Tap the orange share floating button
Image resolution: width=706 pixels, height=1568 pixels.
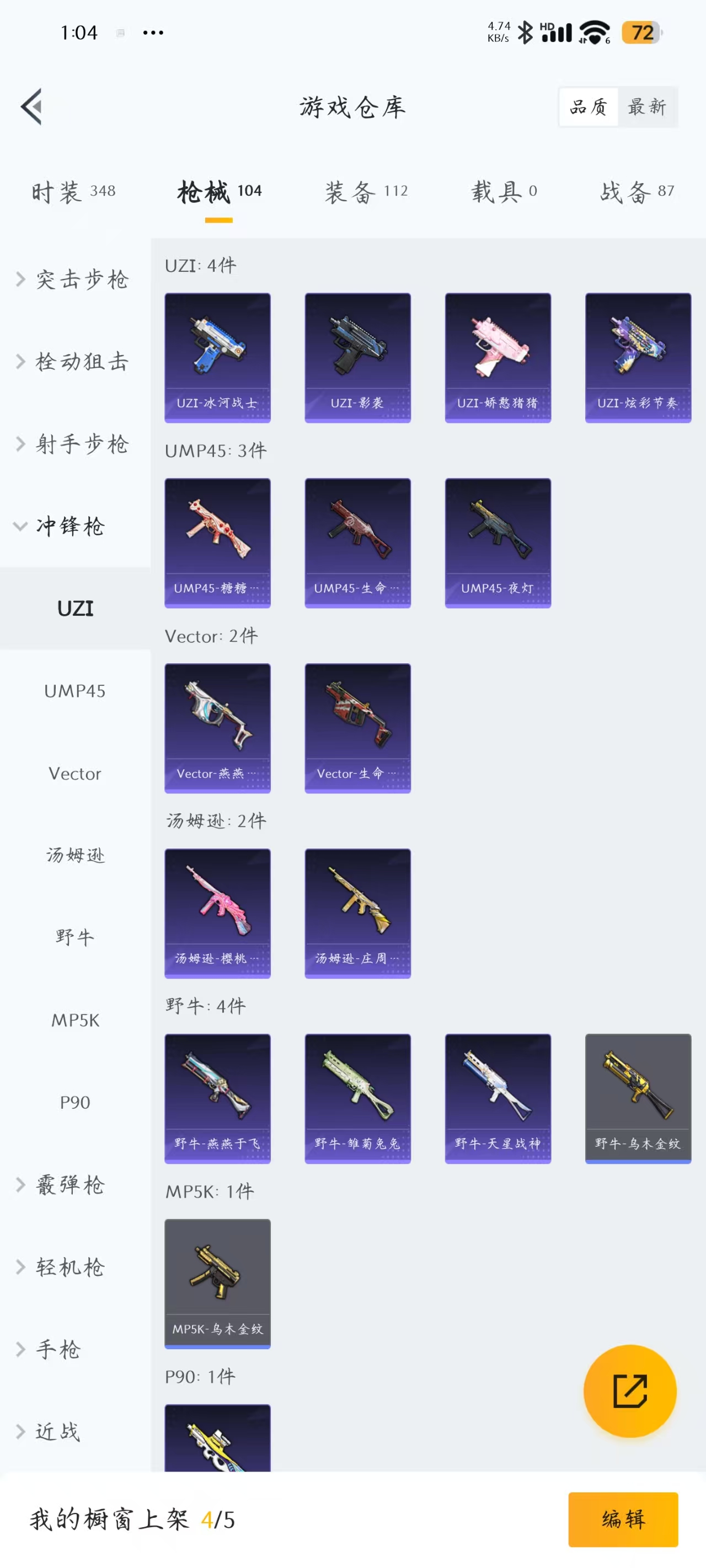(x=629, y=1391)
